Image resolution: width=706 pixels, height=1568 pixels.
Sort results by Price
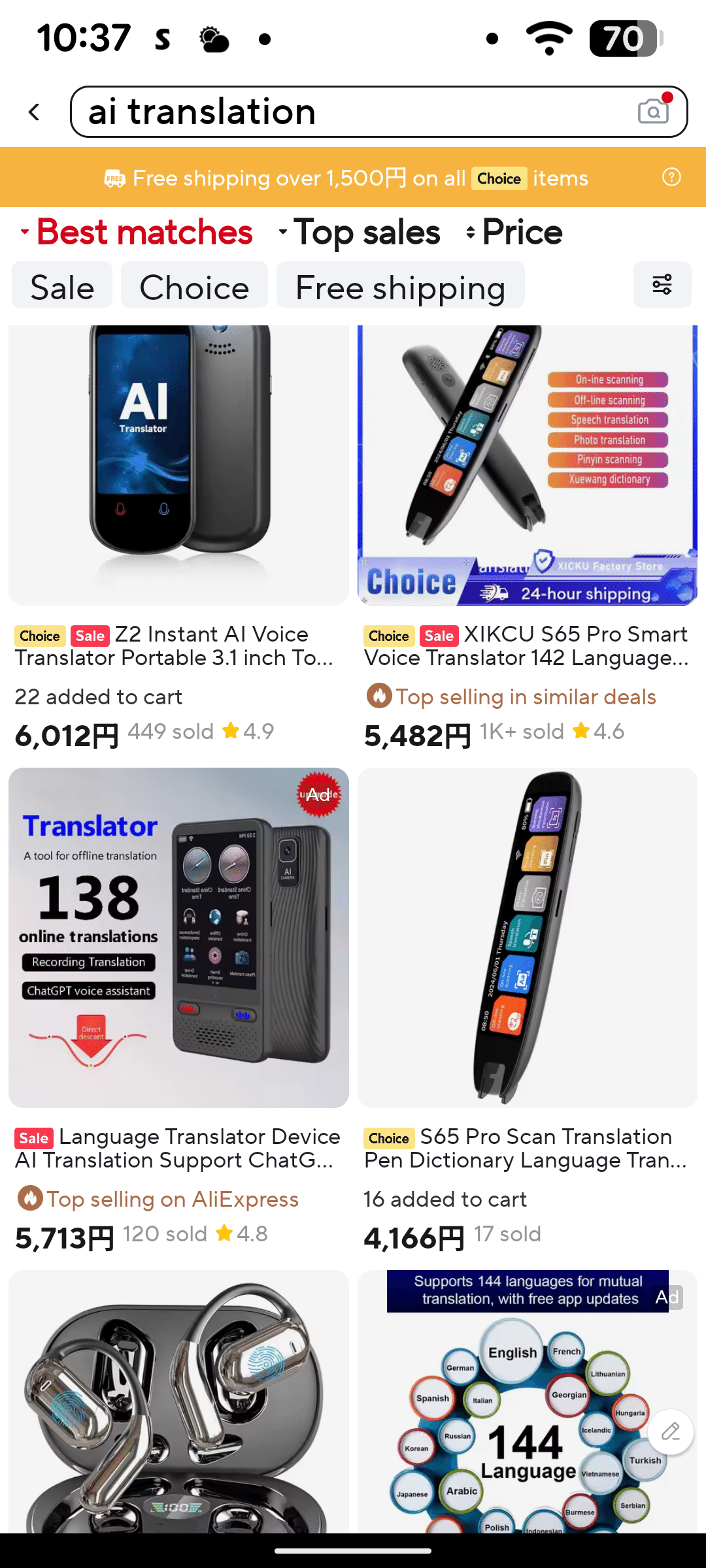click(515, 233)
